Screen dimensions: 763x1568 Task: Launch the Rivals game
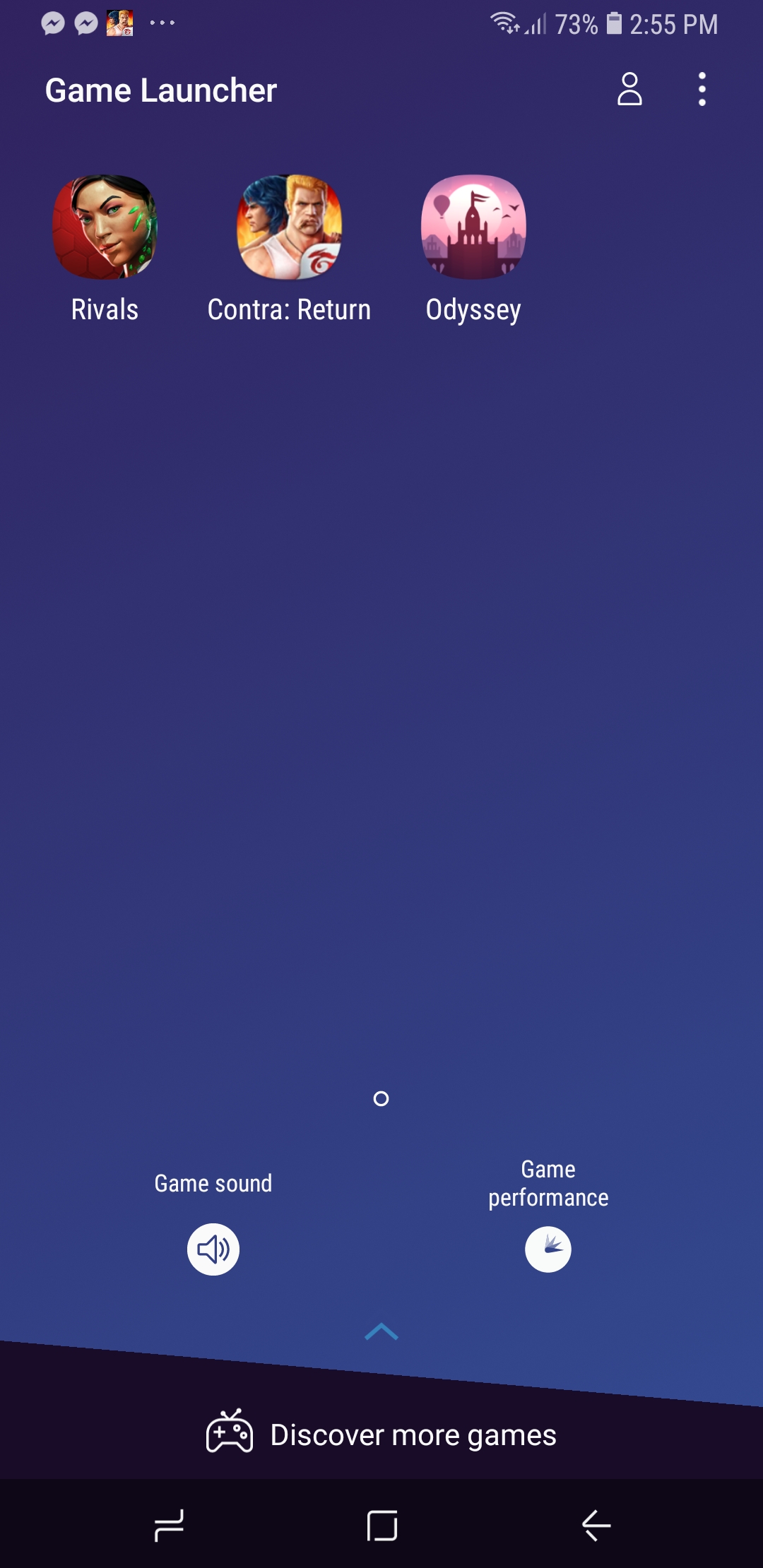click(x=105, y=227)
